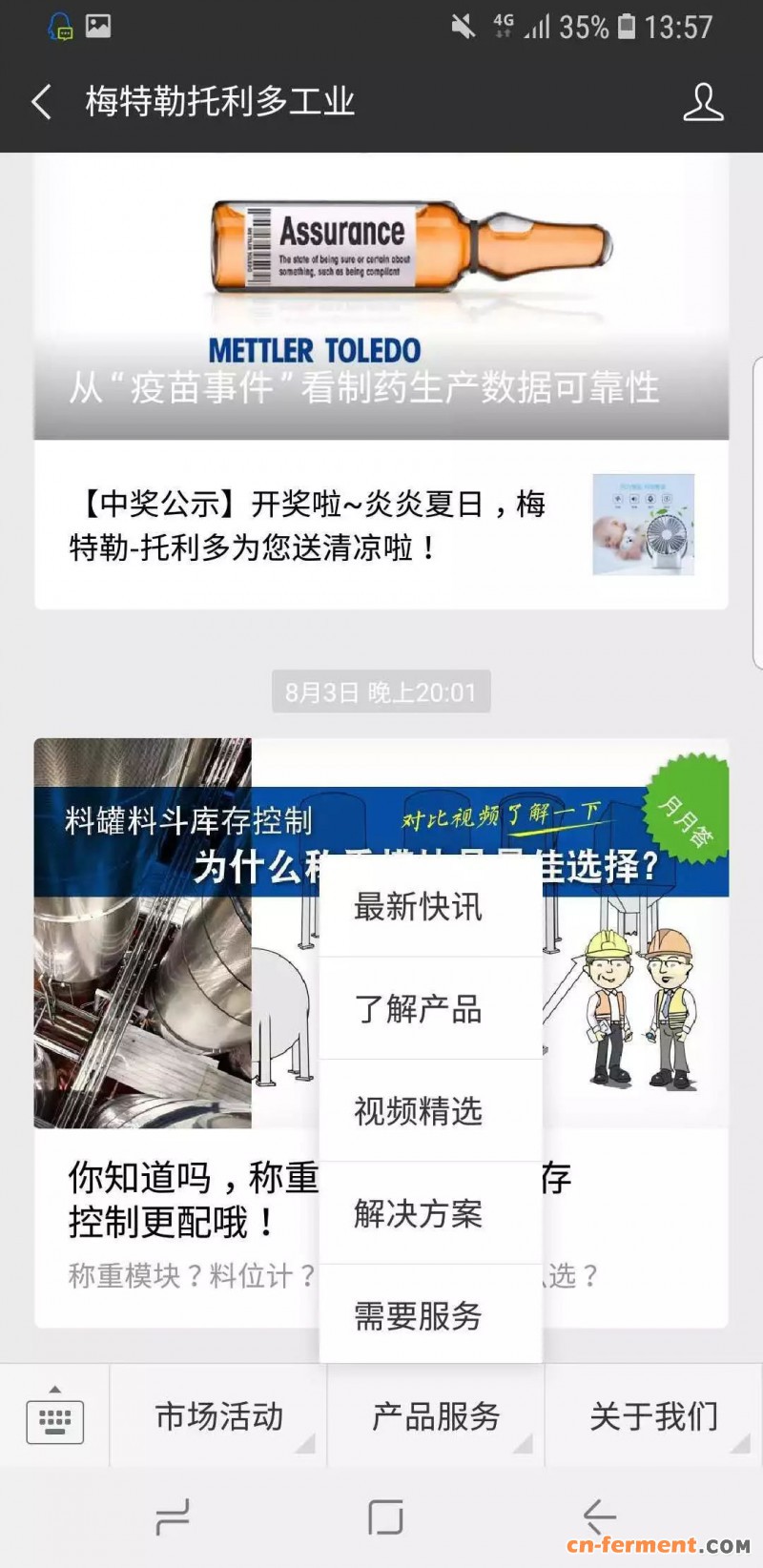Screen dimensions: 763x1568
Task: Tap the system back button
Action: (x=599, y=1516)
